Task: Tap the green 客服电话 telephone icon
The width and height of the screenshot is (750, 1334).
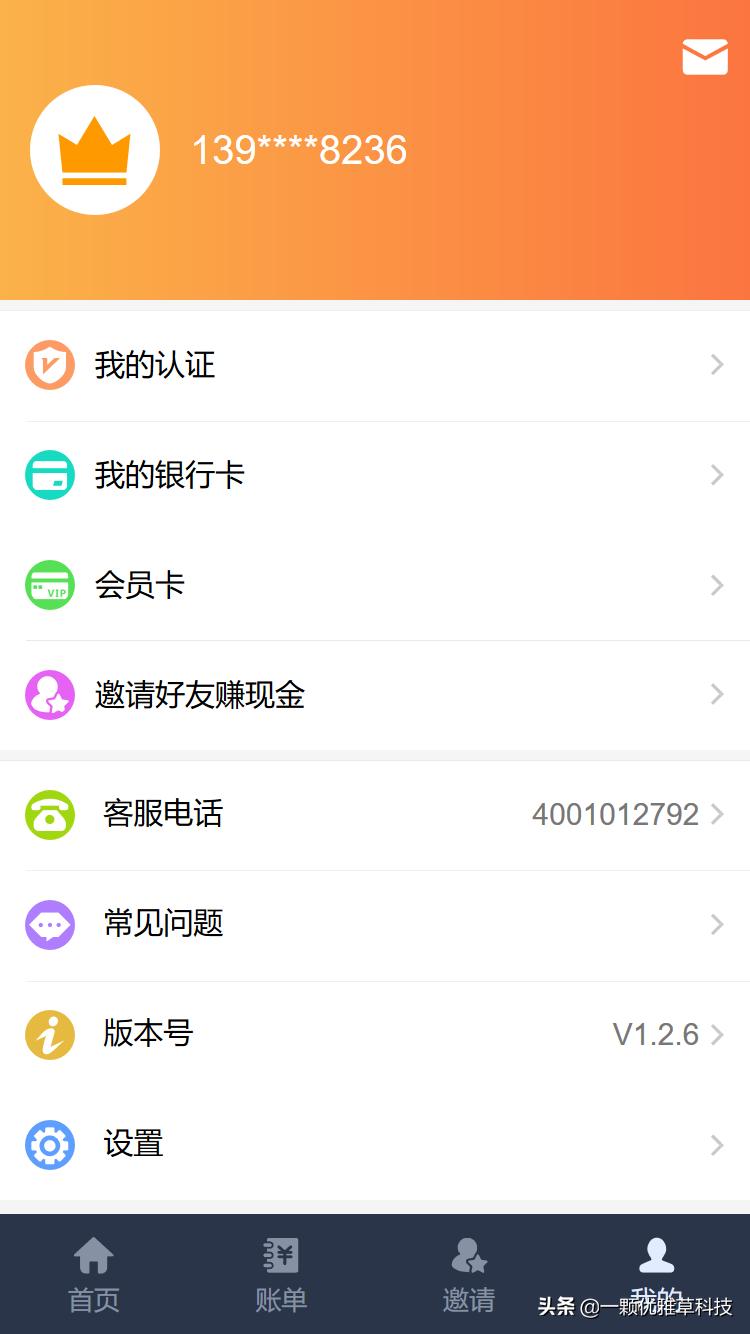Action: pyautogui.click(x=50, y=814)
